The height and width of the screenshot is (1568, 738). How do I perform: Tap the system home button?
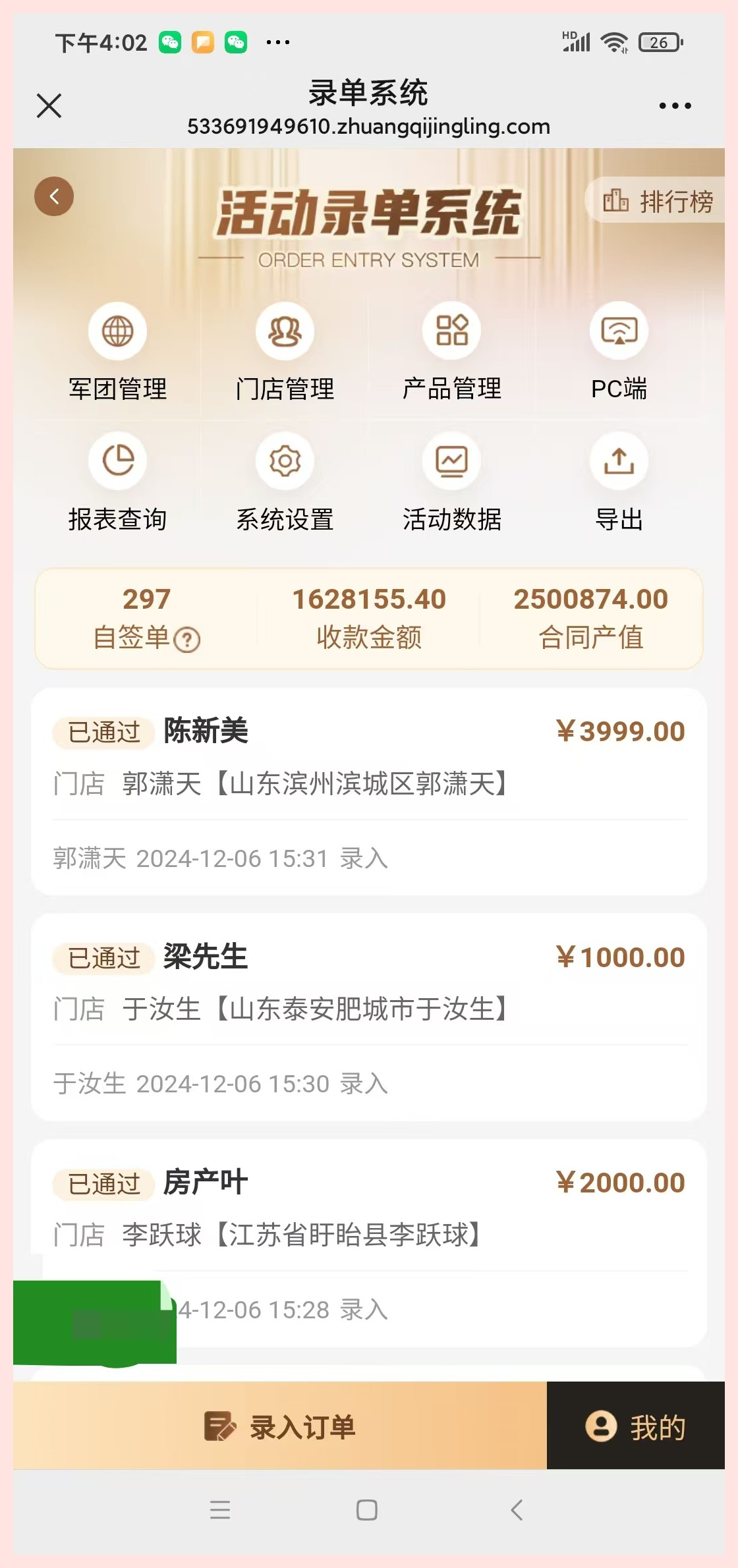(367, 1509)
